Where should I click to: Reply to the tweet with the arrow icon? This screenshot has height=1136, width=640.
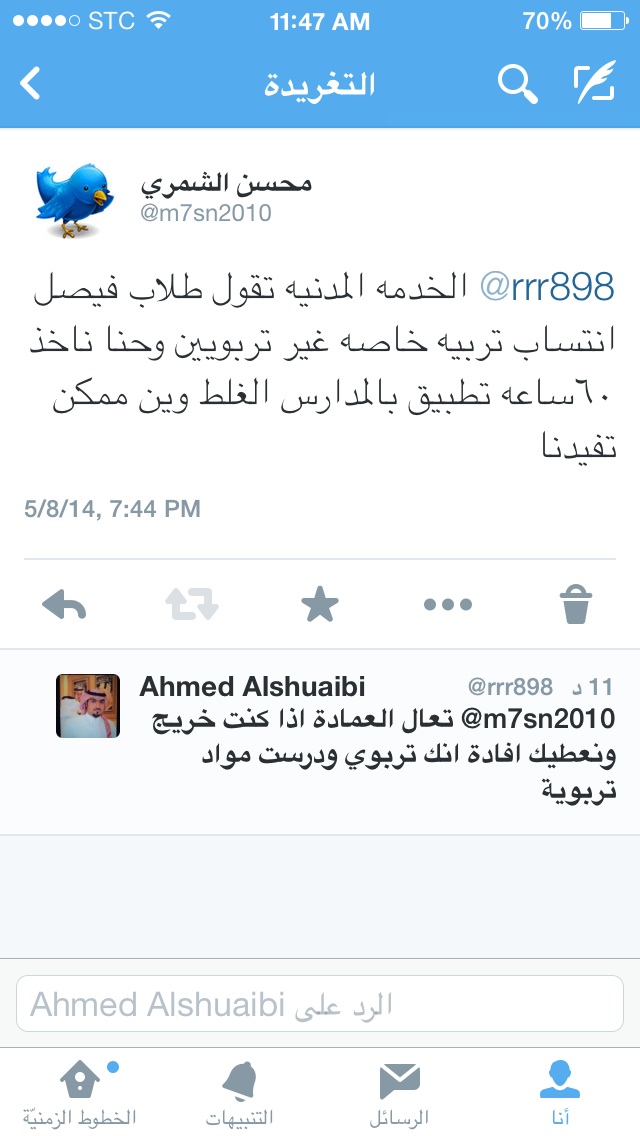coord(65,604)
